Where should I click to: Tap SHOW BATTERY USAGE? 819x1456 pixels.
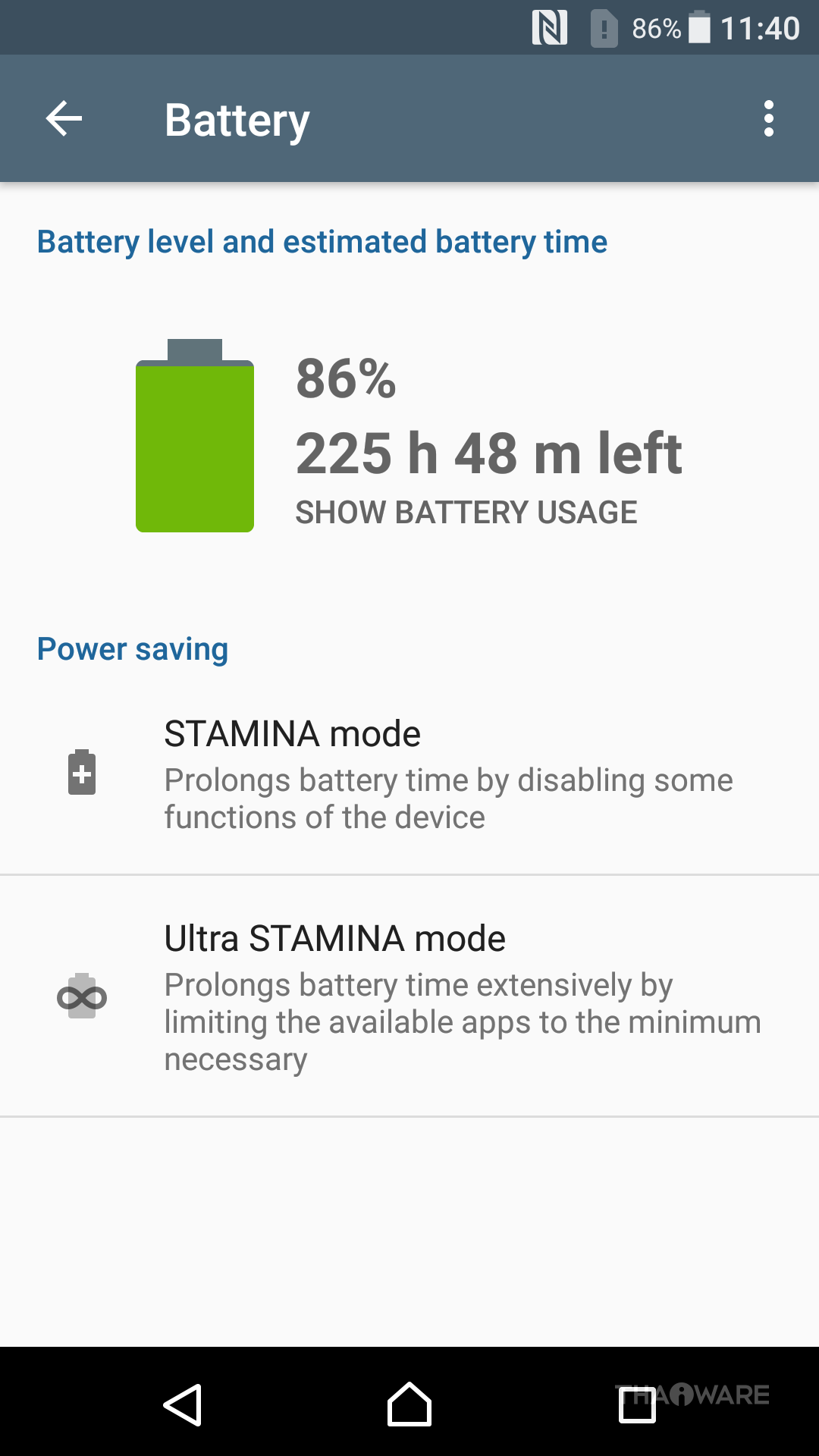[466, 513]
